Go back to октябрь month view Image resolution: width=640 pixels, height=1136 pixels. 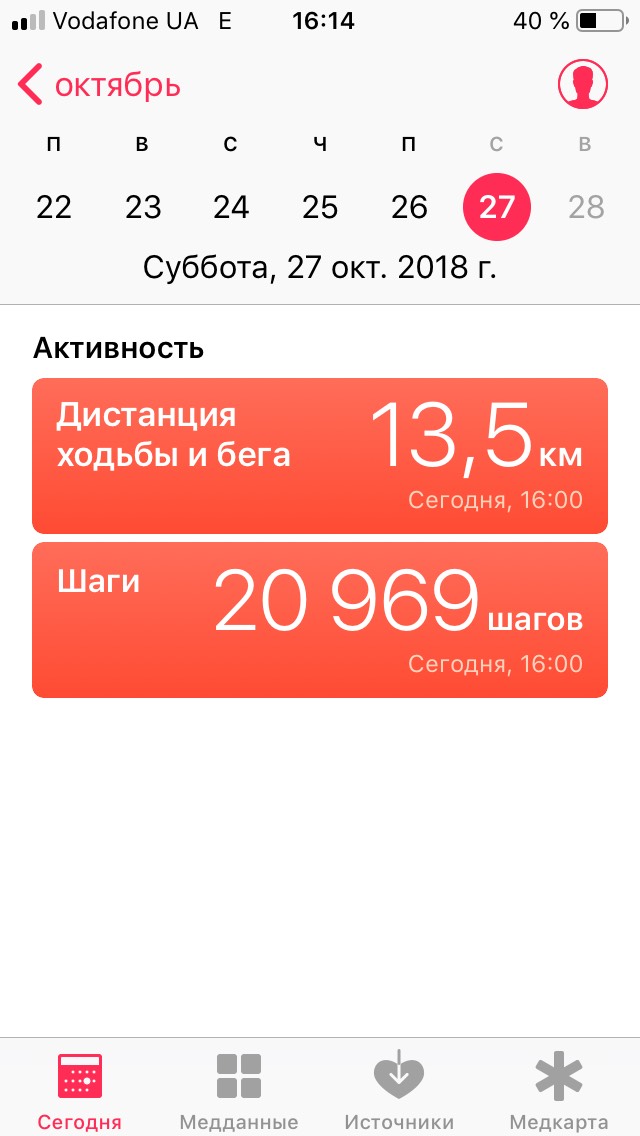[x=100, y=86]
